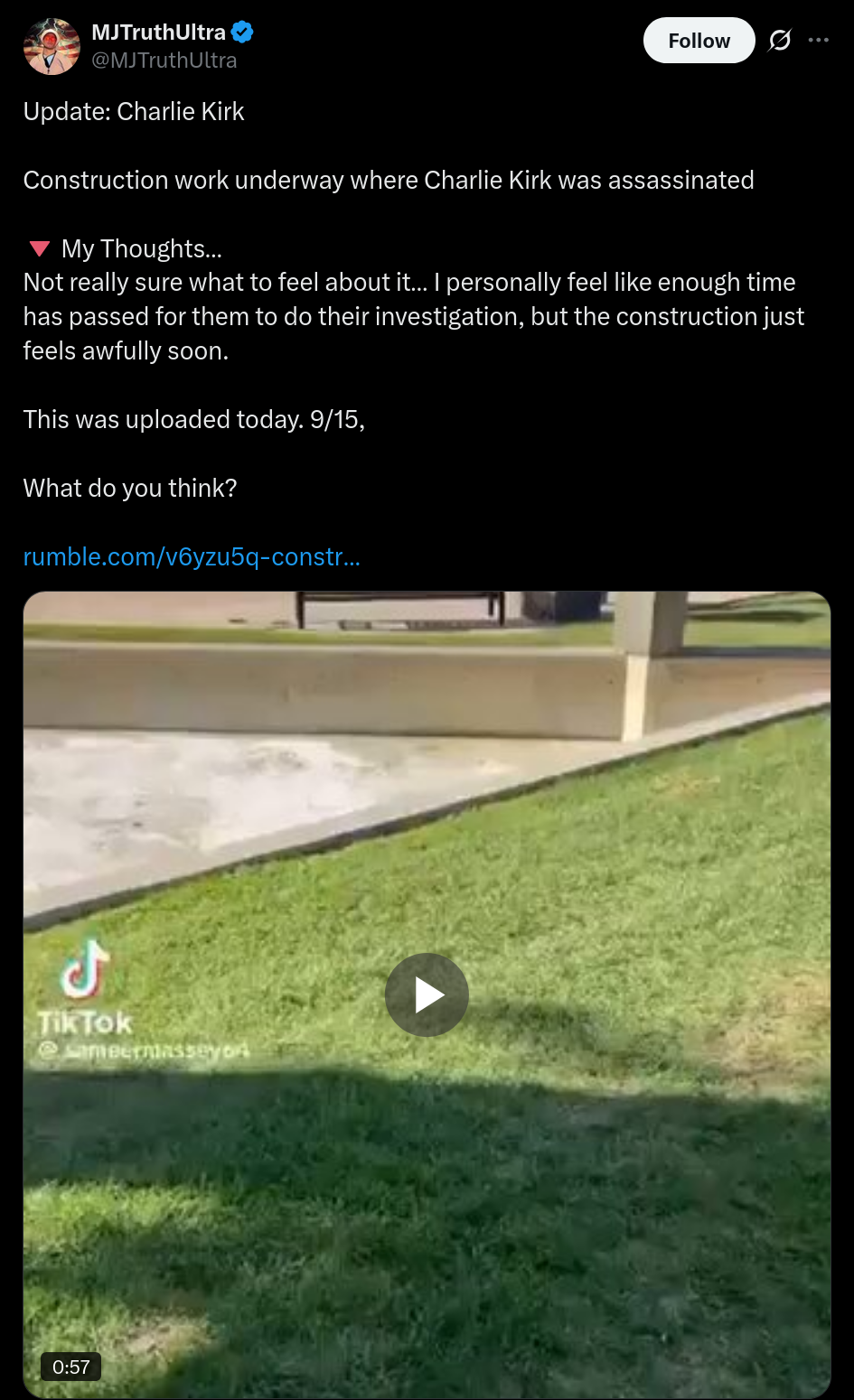854x1400 pixels.
Task: Open the rumble.com video link
Action: (x=192, y=556)
